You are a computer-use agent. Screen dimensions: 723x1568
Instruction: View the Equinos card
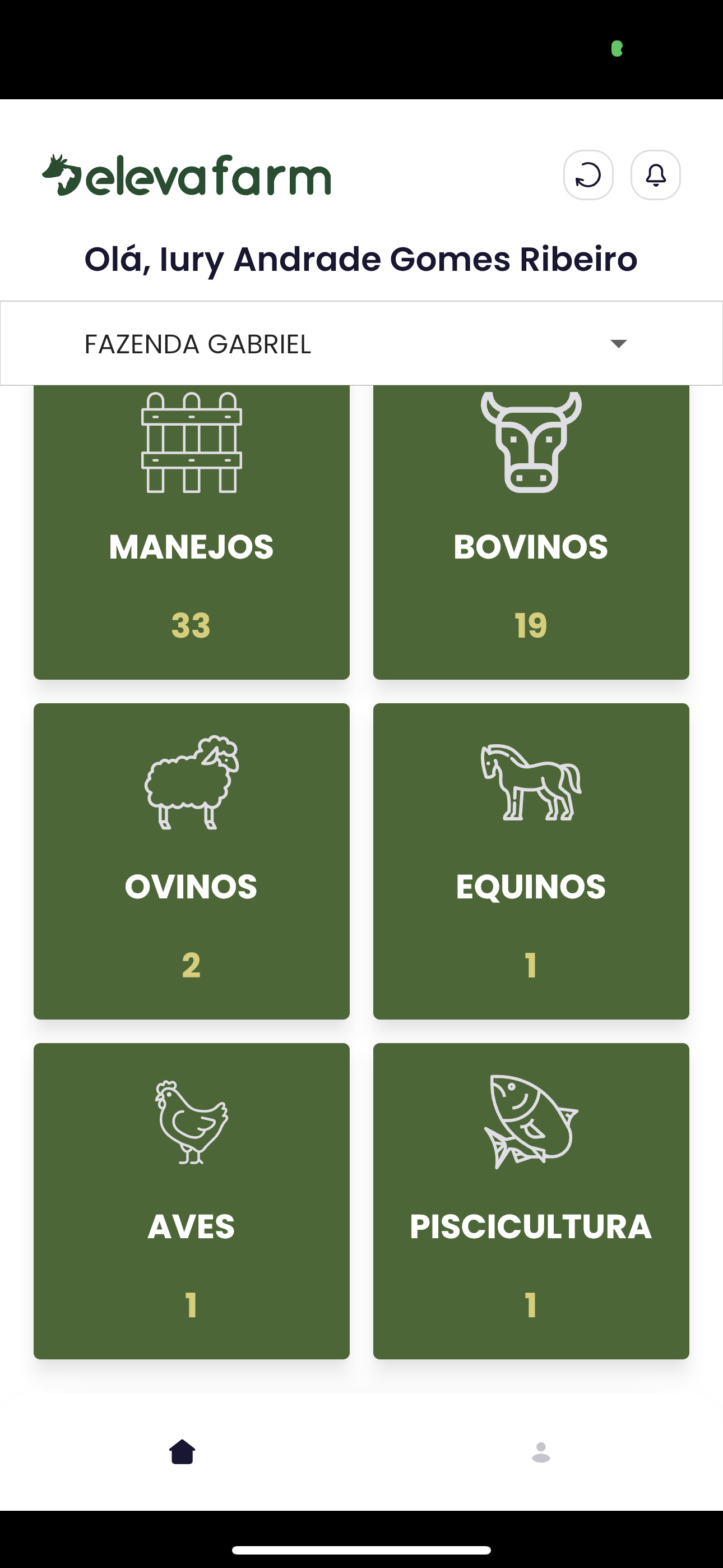[x=531, y=861]
